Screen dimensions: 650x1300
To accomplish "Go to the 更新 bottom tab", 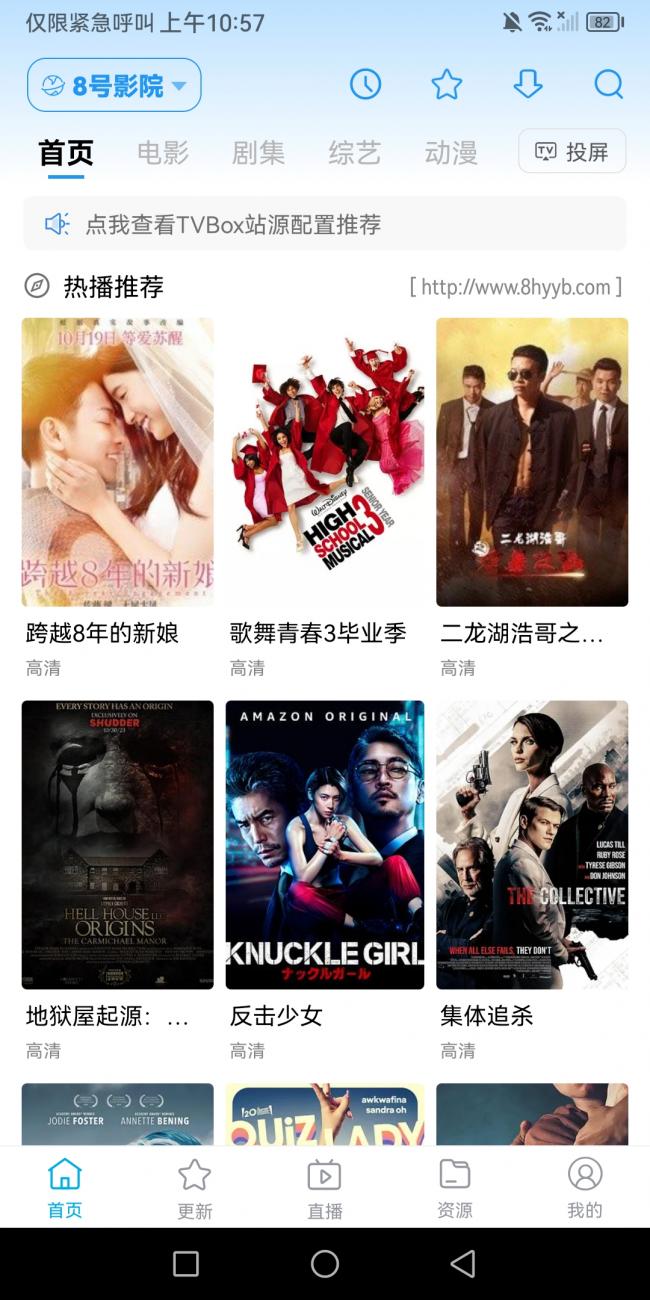I will 194,1188.
